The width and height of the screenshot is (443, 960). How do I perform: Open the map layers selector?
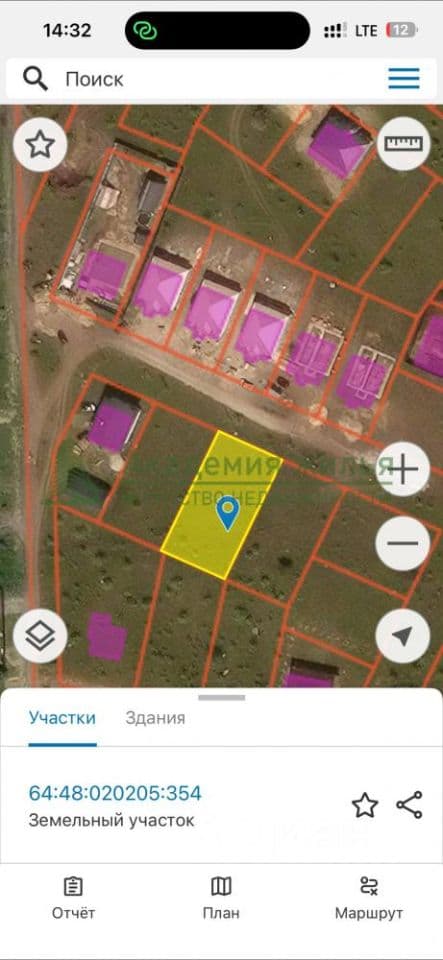tap(40, 636)
